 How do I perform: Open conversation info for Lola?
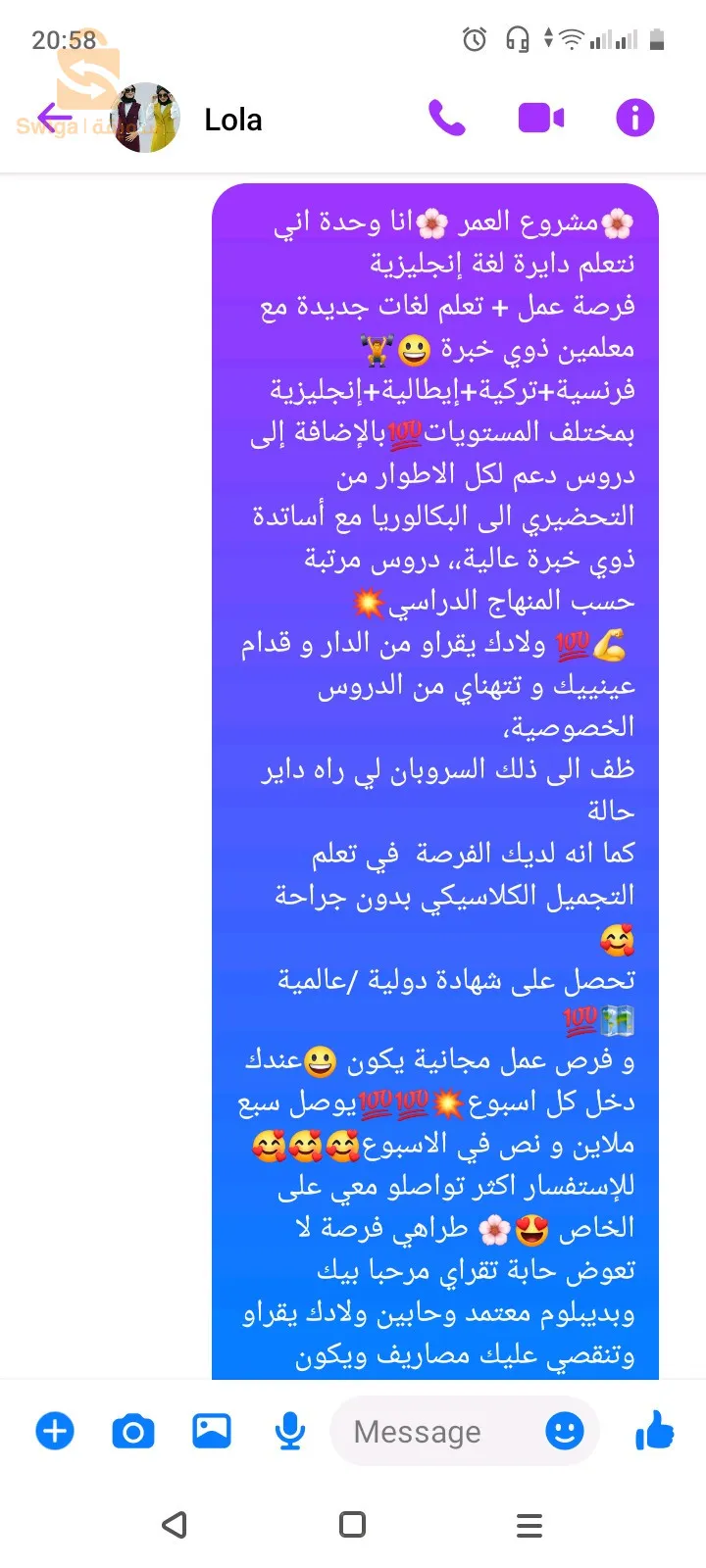634,119
